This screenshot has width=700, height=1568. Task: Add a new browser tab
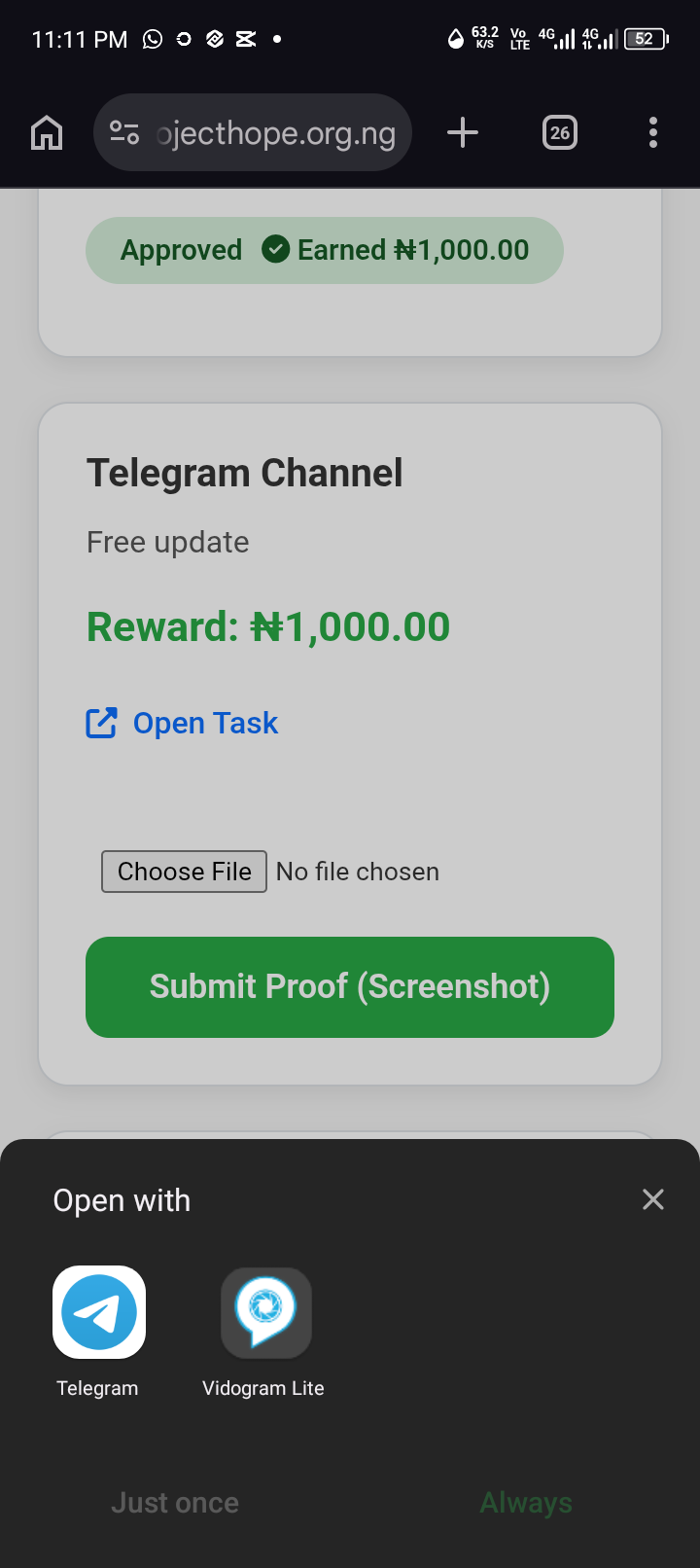[x=463, y=132]
